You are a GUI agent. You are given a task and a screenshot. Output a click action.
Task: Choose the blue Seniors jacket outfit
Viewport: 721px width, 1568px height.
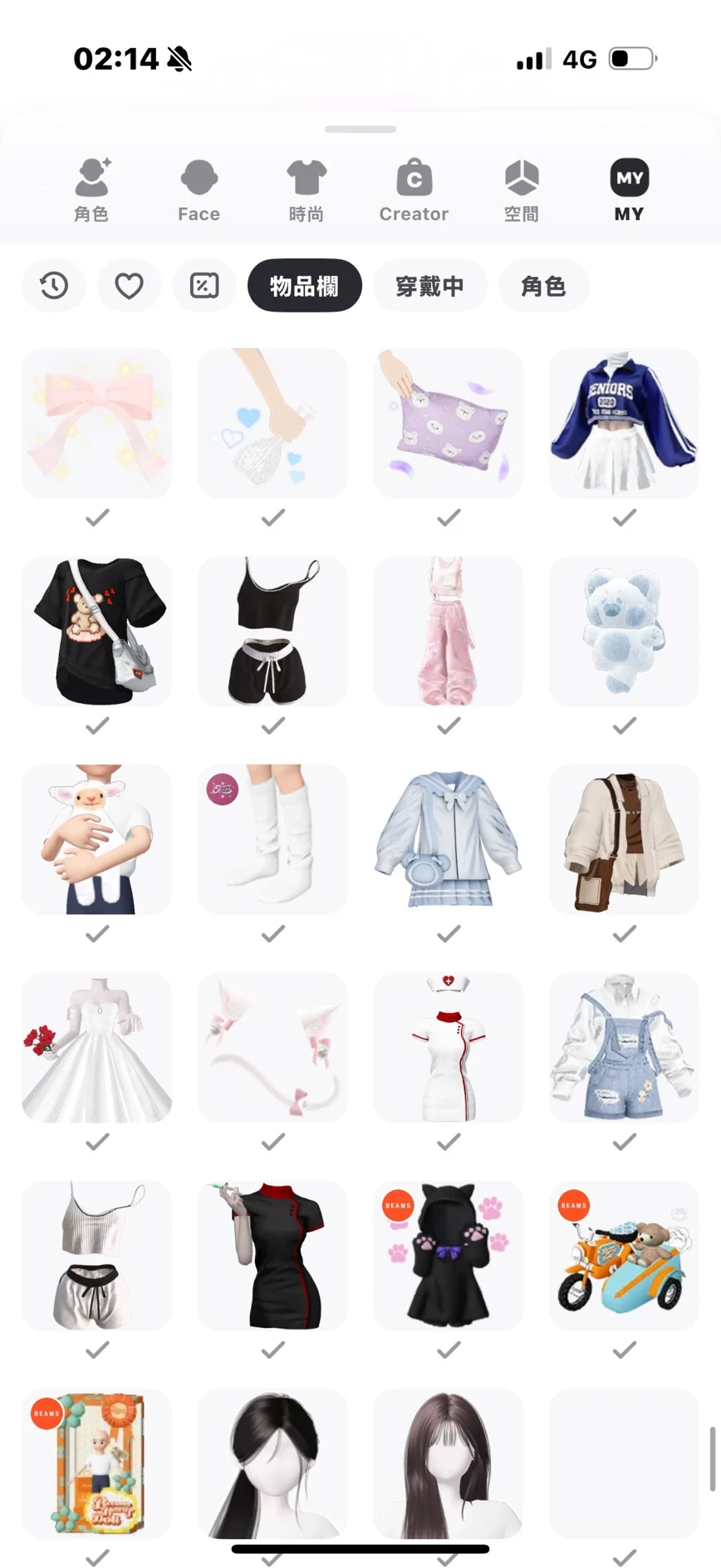(x=624, y=423)
